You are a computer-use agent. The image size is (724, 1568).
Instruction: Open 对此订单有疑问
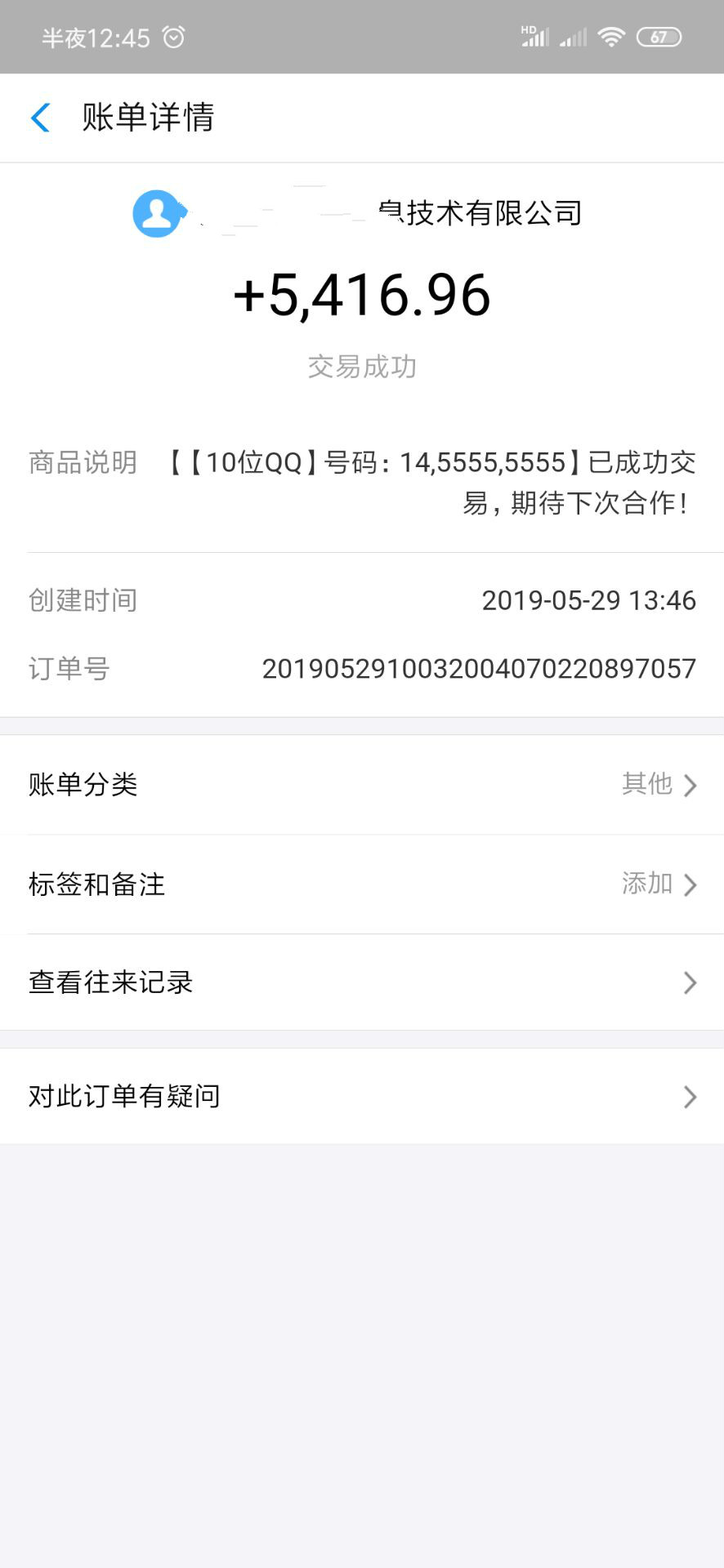(x=362, y=1096)
